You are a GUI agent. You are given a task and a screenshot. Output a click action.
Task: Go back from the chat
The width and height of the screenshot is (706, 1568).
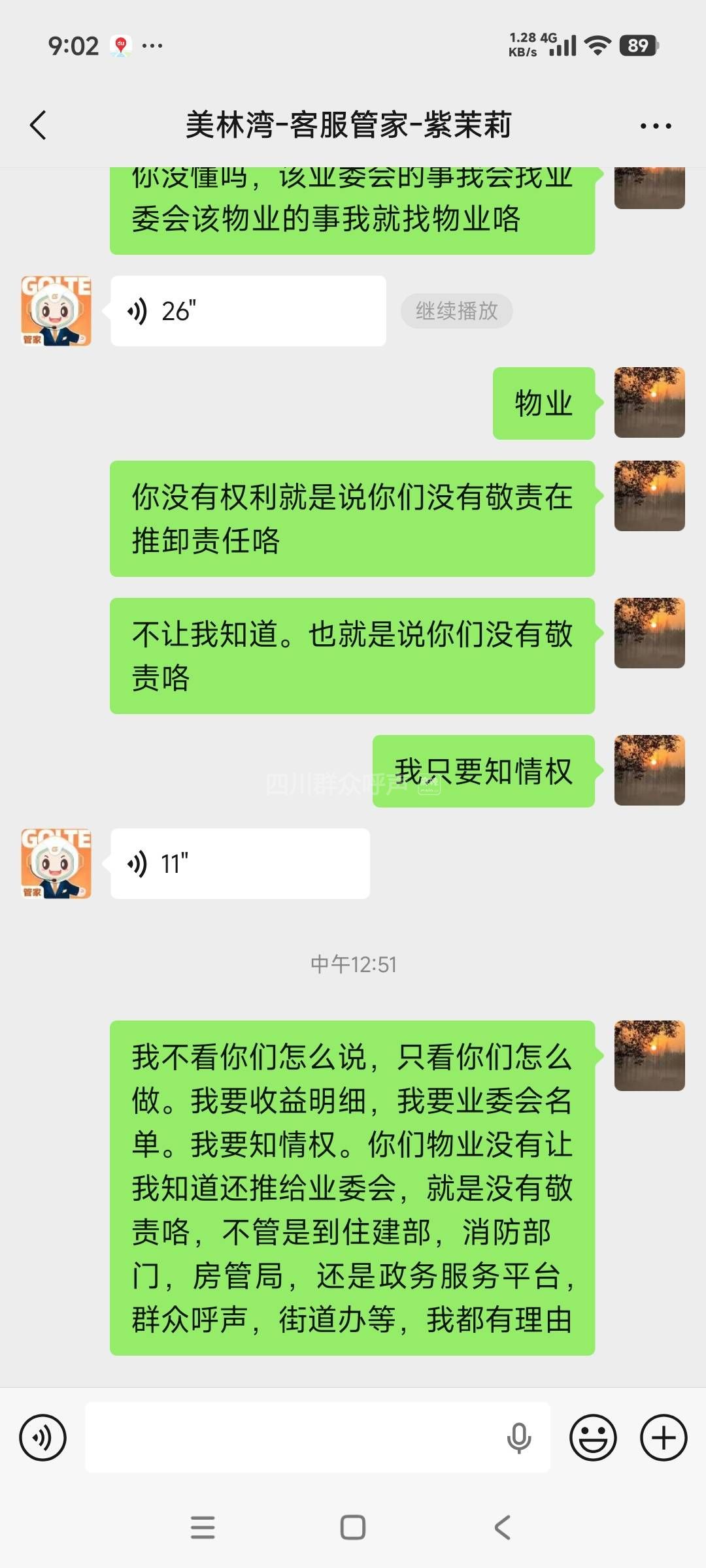39,125
